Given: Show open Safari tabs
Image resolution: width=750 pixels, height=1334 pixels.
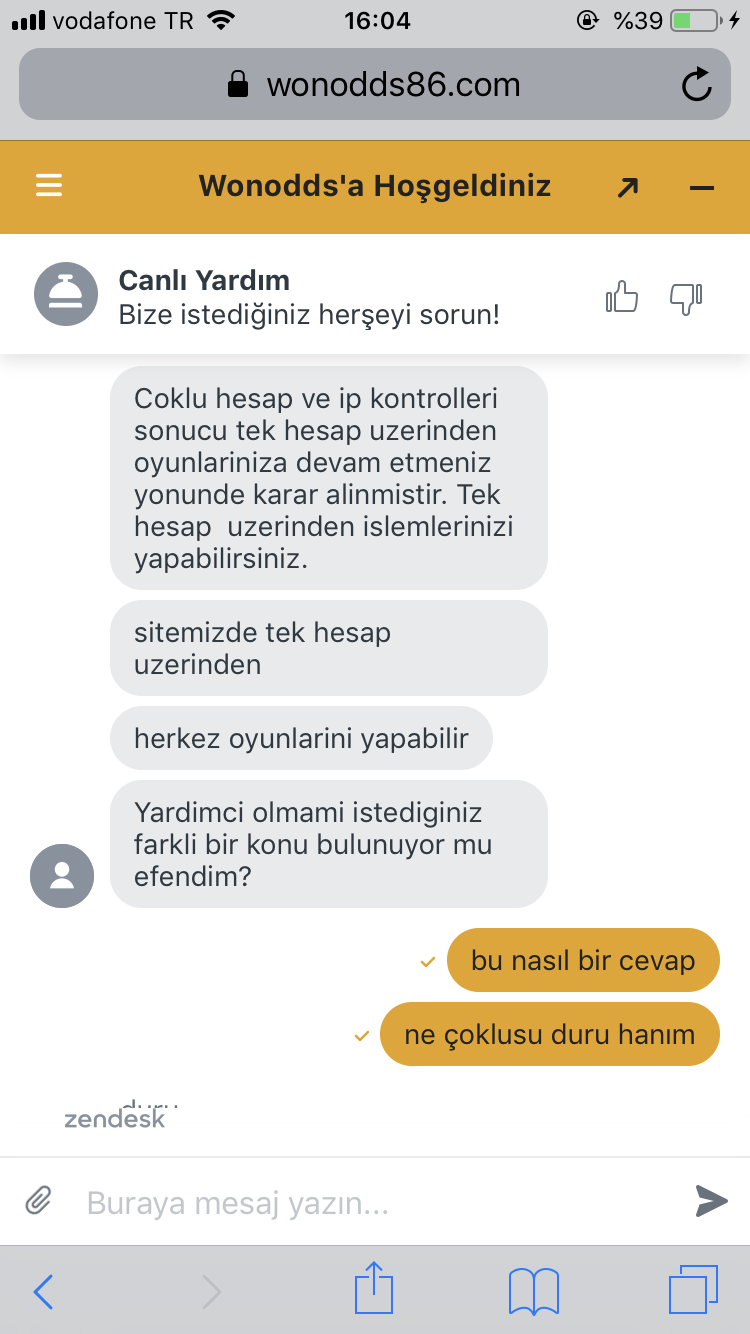Looking at the screenshot, I should click(x=693, y=1290).
